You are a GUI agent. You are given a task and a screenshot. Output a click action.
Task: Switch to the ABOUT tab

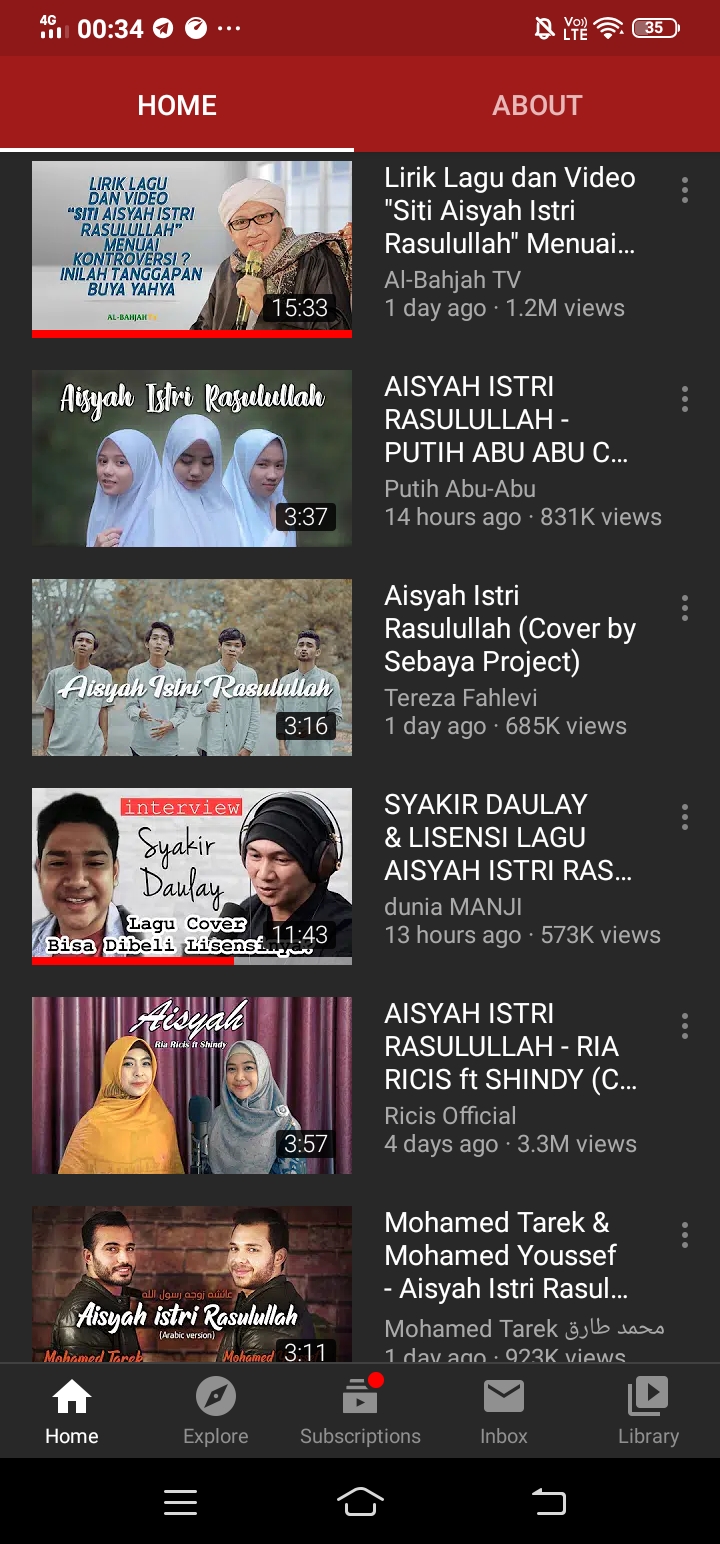537,105
